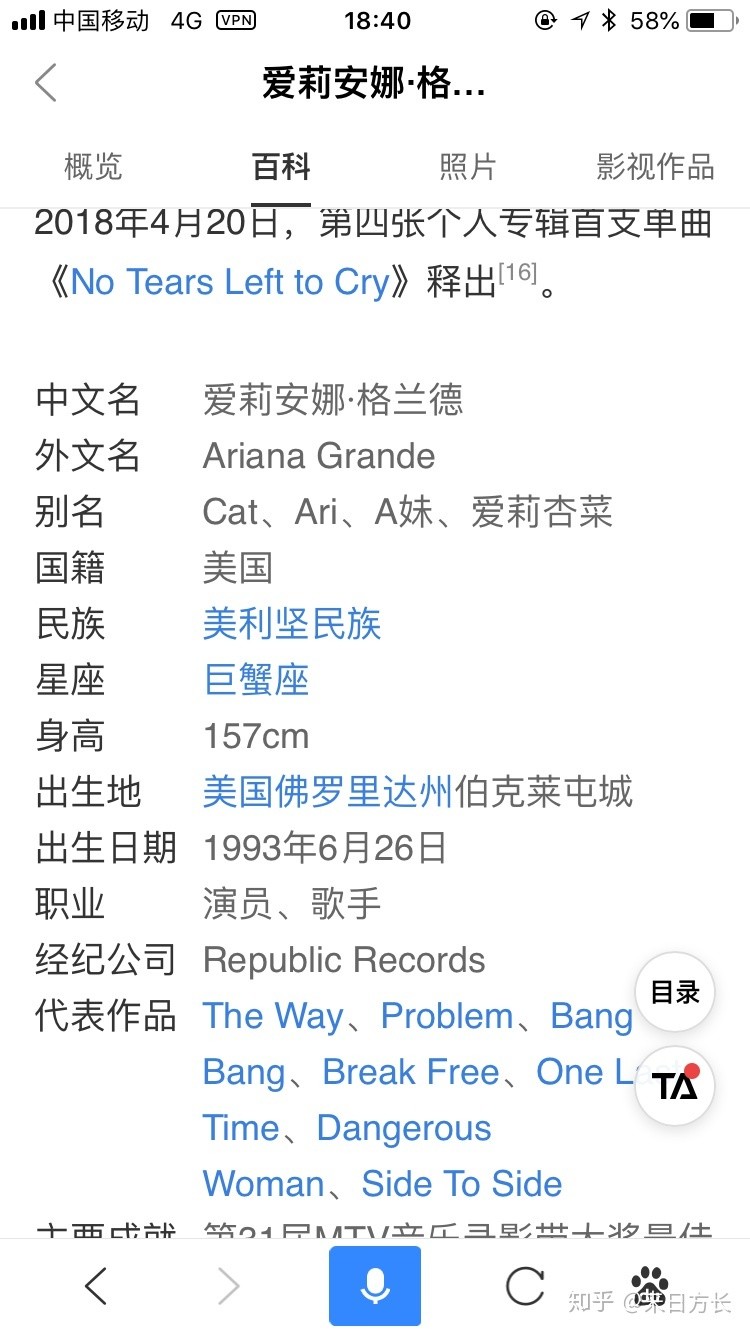Switch to the 概览 tab

pyautogui.click(x=93, y=166)
